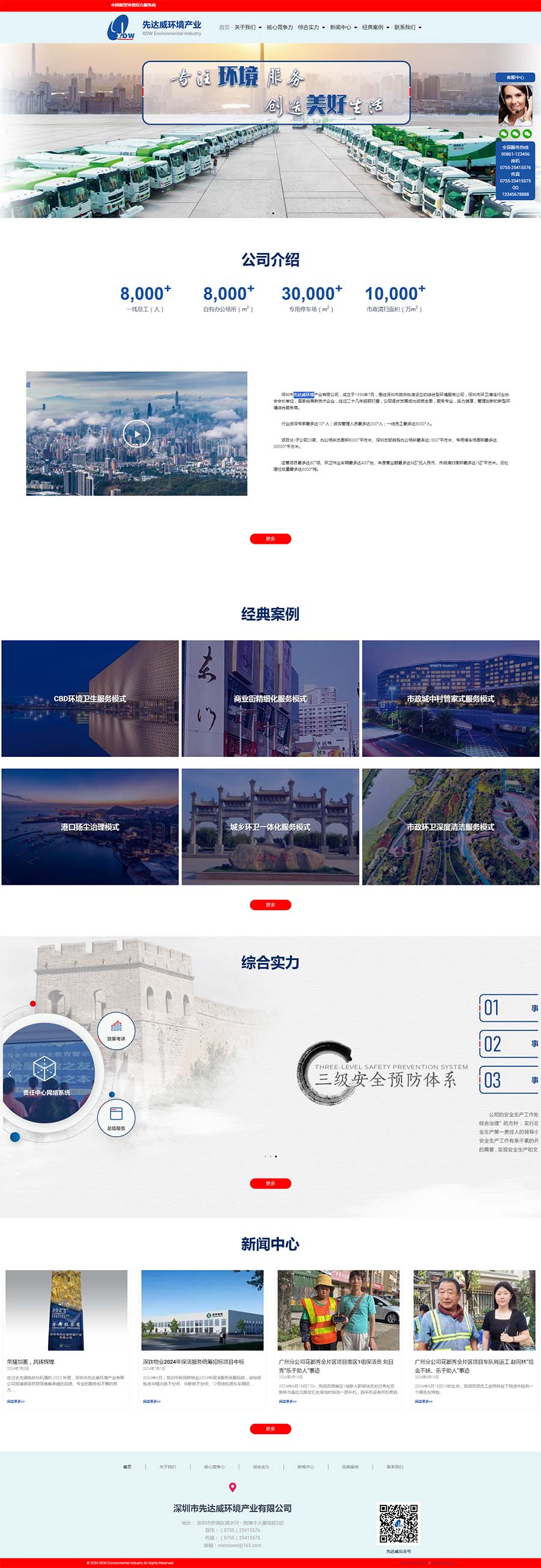Screen dimensions: 541x1568
Task: Tap 关于我们 link in footer
Action: coord(168,1467)
